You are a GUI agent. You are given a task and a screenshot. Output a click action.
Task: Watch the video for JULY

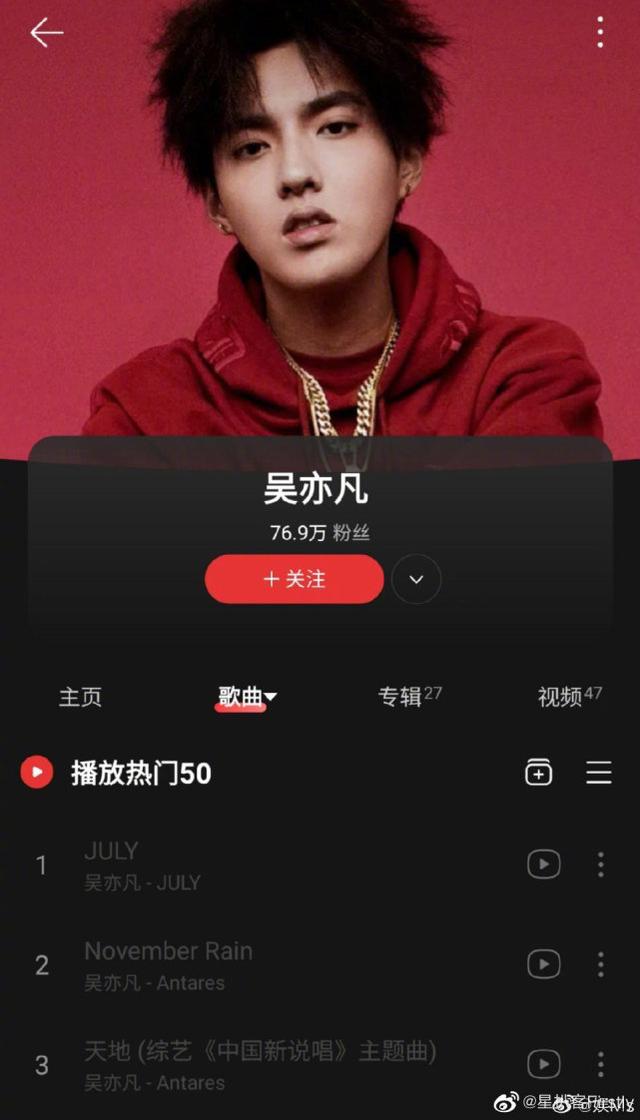543,864
